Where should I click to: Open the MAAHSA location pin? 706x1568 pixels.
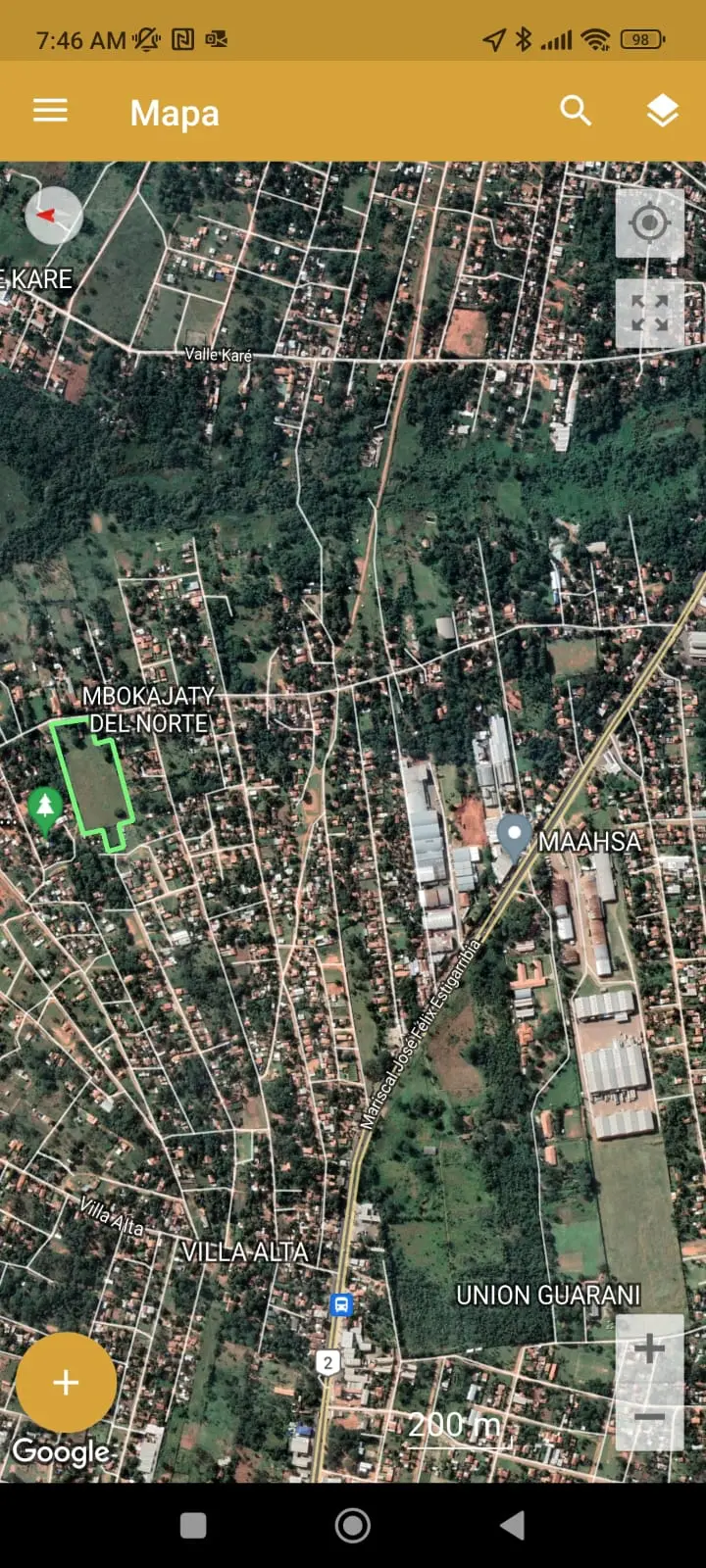coord(514,835)
